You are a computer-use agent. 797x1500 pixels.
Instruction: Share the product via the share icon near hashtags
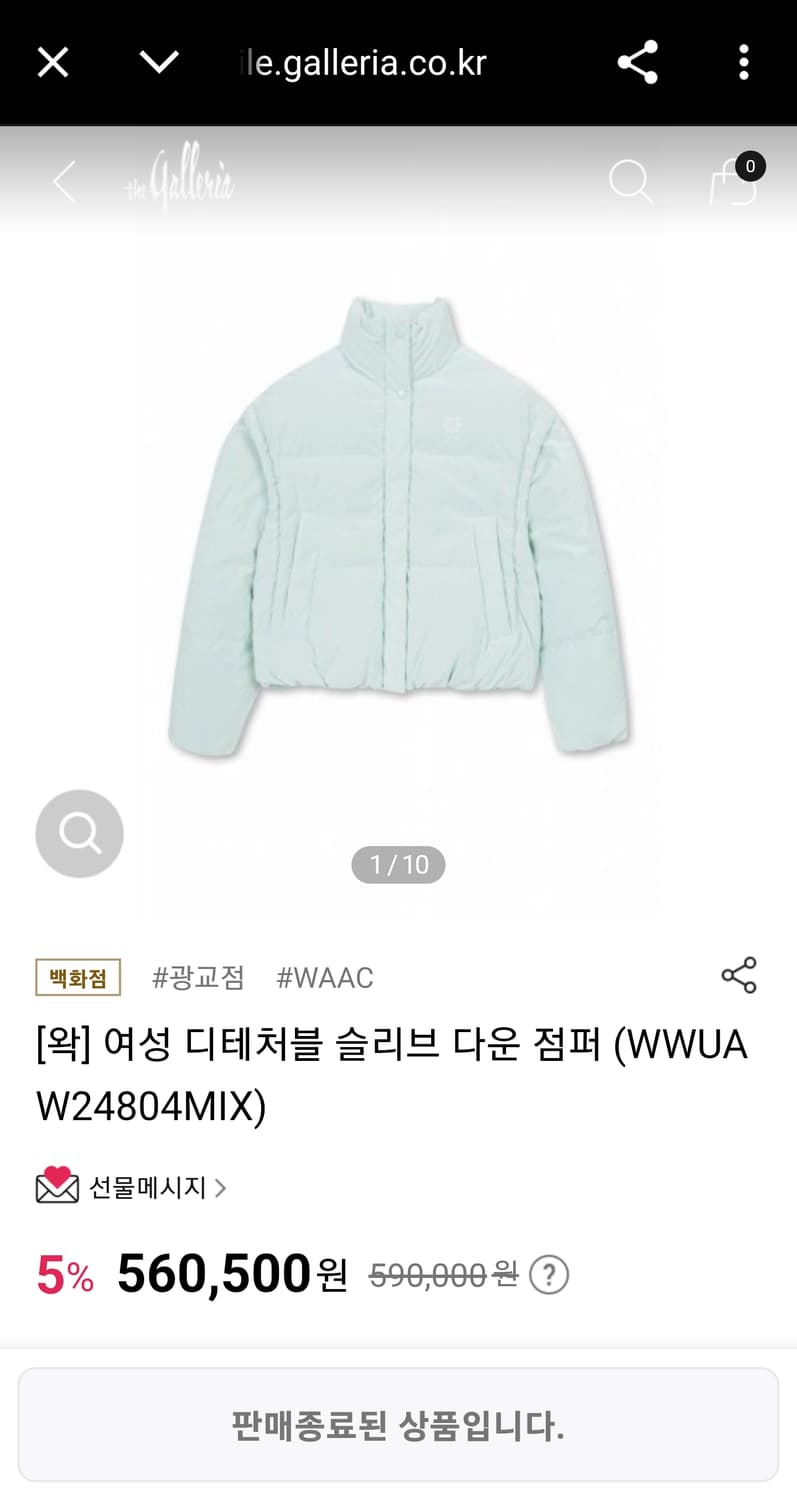pyautogui.click(x=738, y=975)
